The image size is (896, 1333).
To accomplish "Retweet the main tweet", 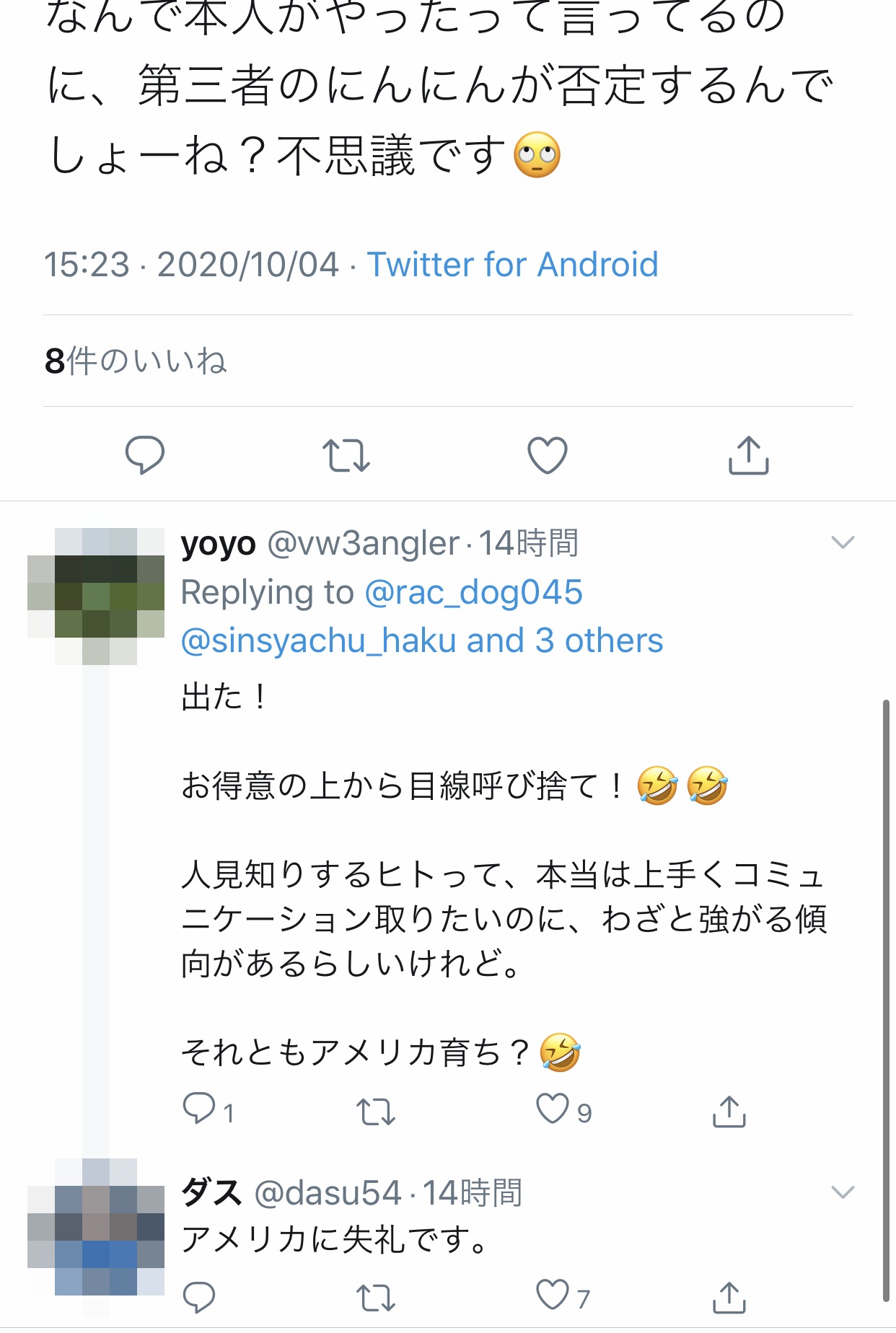I will [346, 455].
